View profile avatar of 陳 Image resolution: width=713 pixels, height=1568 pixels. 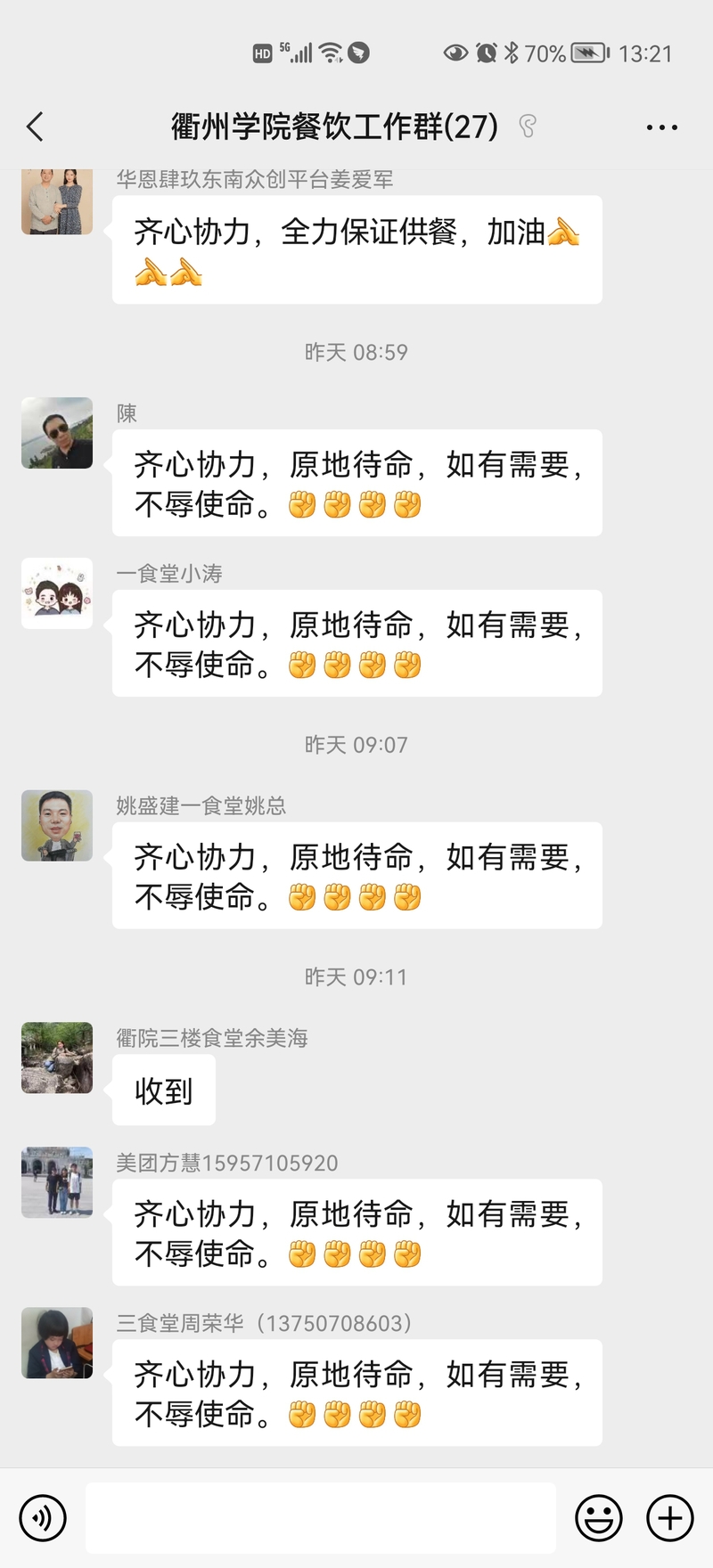point(57,433)
